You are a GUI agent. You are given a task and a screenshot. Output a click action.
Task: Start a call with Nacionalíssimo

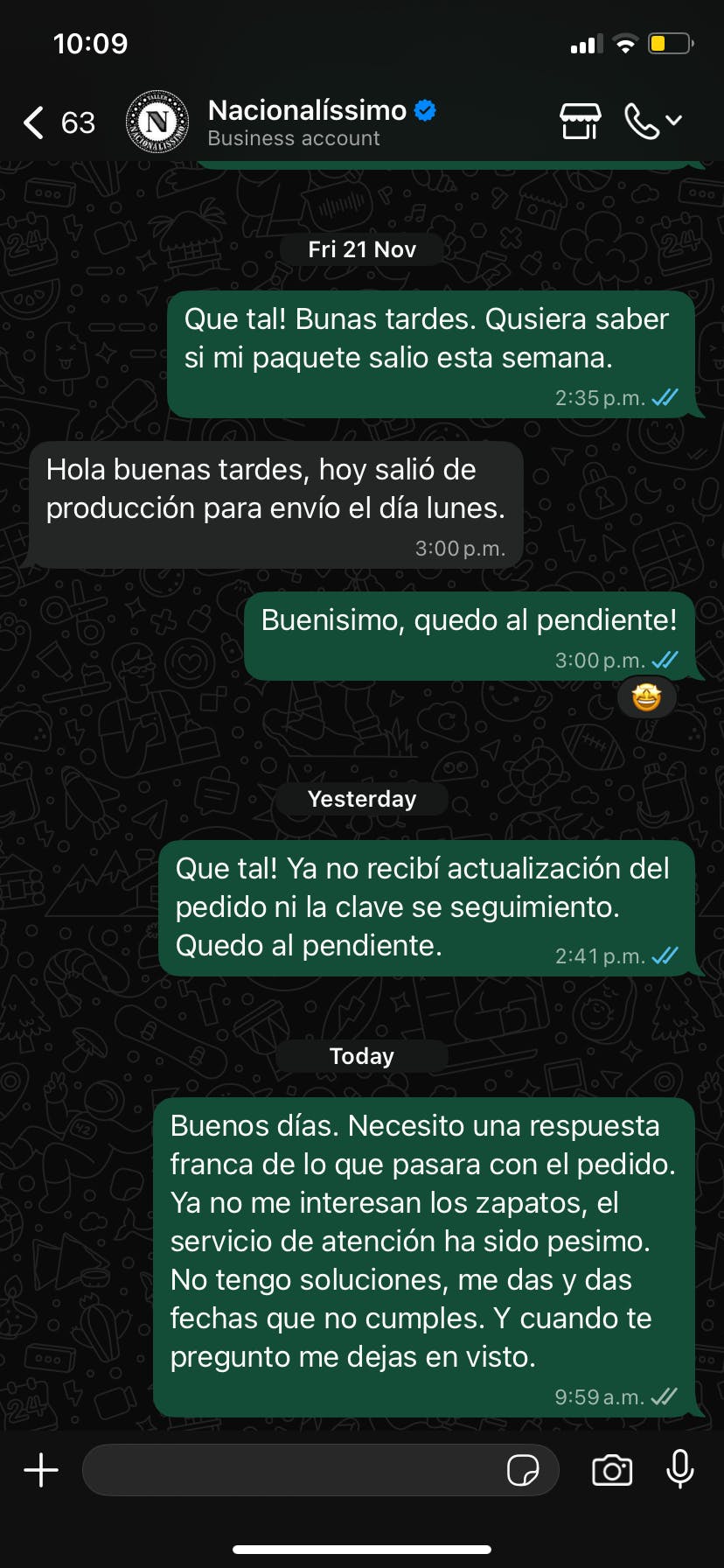643,122
